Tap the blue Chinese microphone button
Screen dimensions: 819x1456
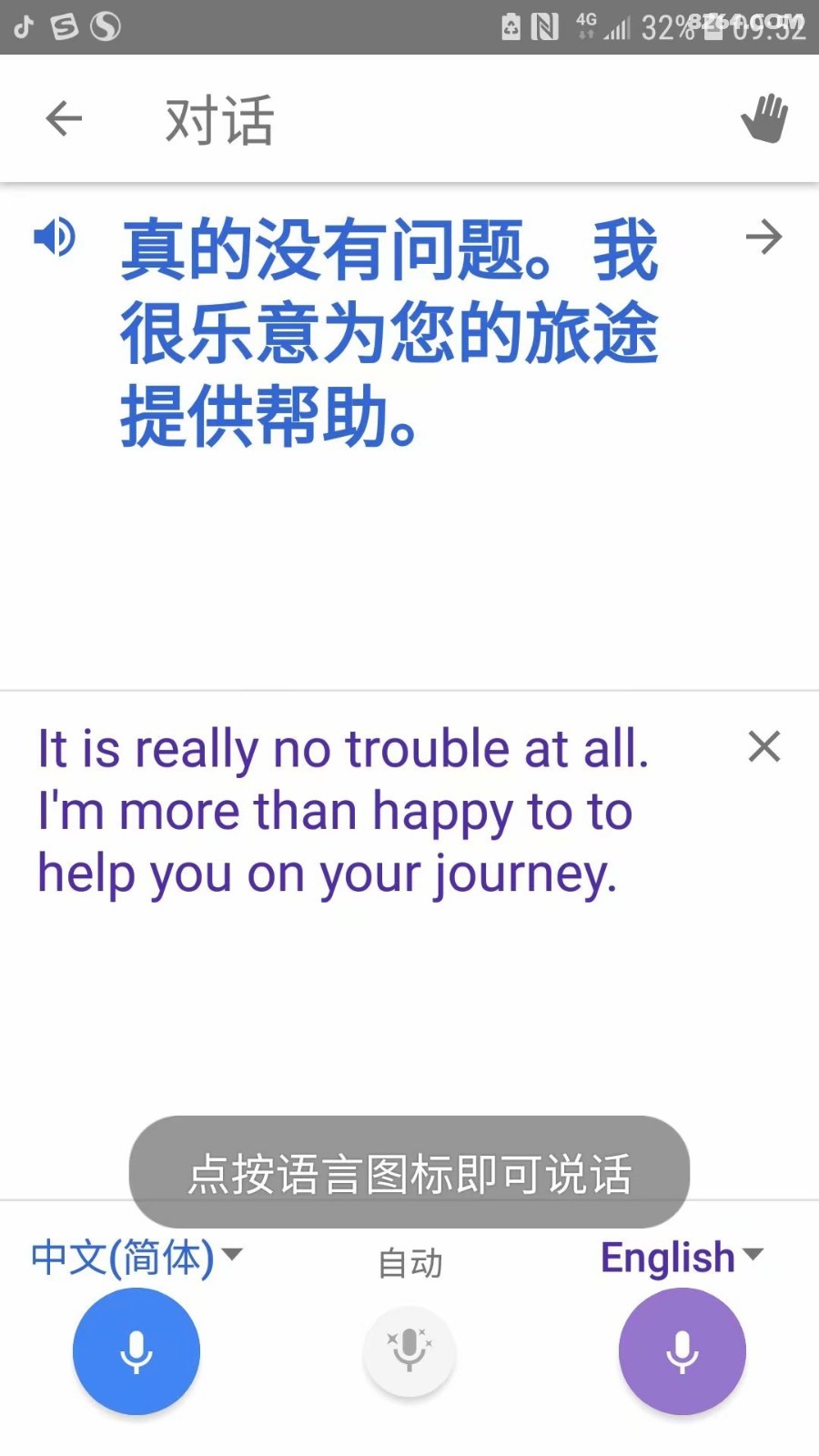(136, 1351)
